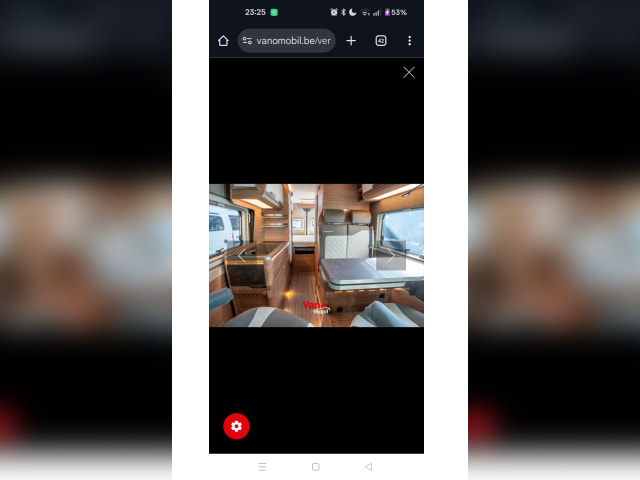Image resolution: width=640 pixels, height=480 pixels.
Task: Show the previous camper photo
Action: click(x=241, y=254)
